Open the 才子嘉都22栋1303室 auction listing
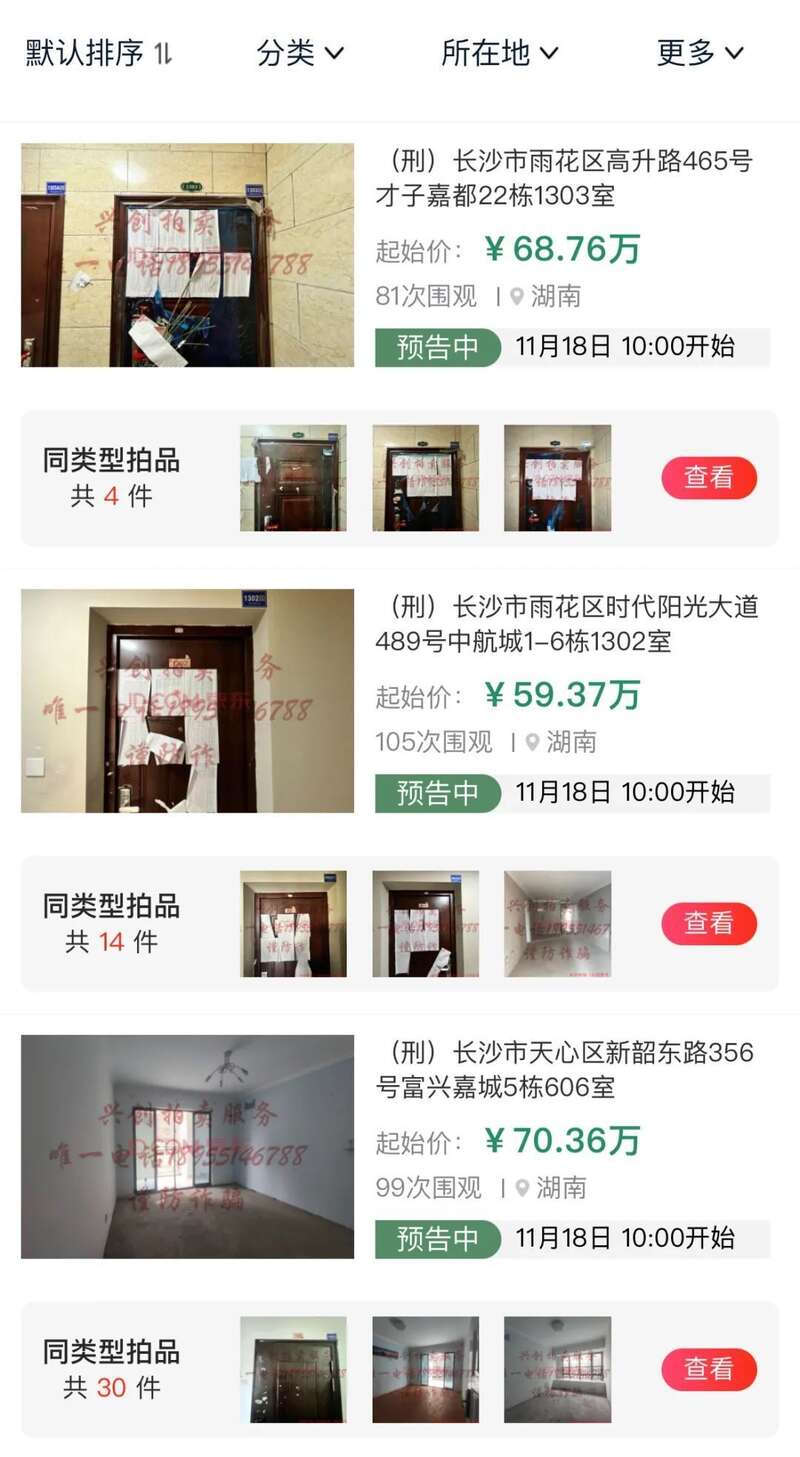 [x=563, y=178]
